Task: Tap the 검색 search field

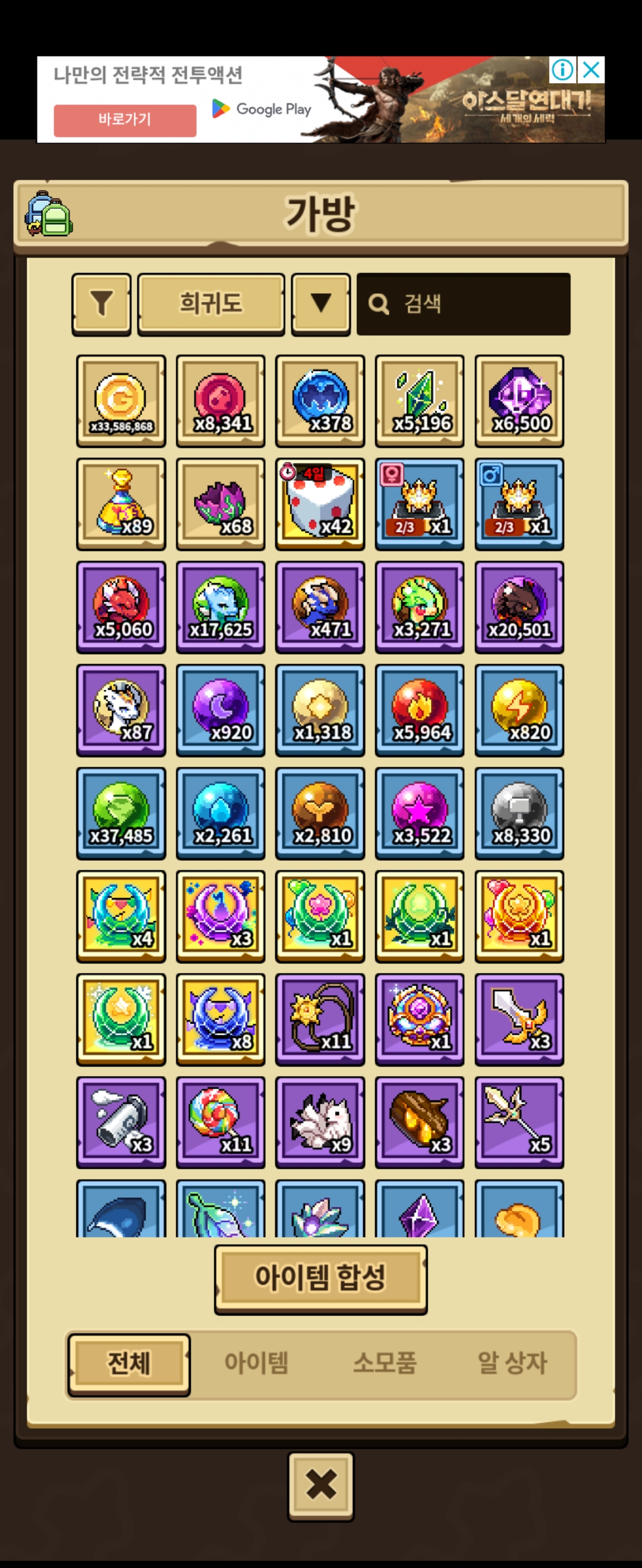Action: (463, 304)
